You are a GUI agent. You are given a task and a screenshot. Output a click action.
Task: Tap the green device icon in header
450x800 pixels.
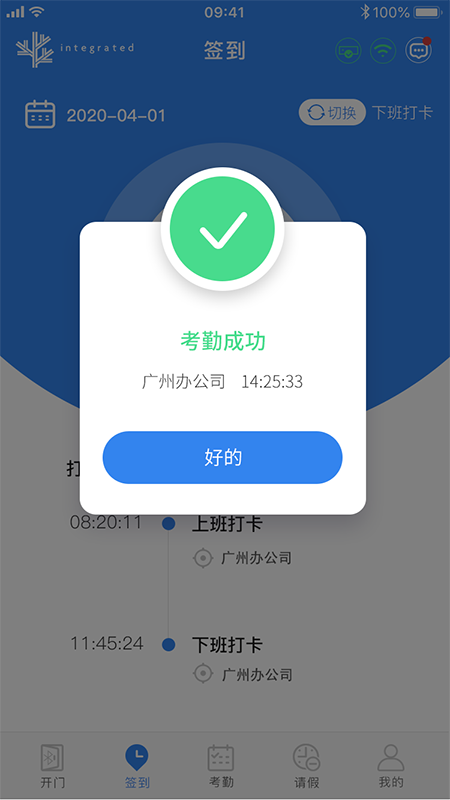(x=348, y=51)
